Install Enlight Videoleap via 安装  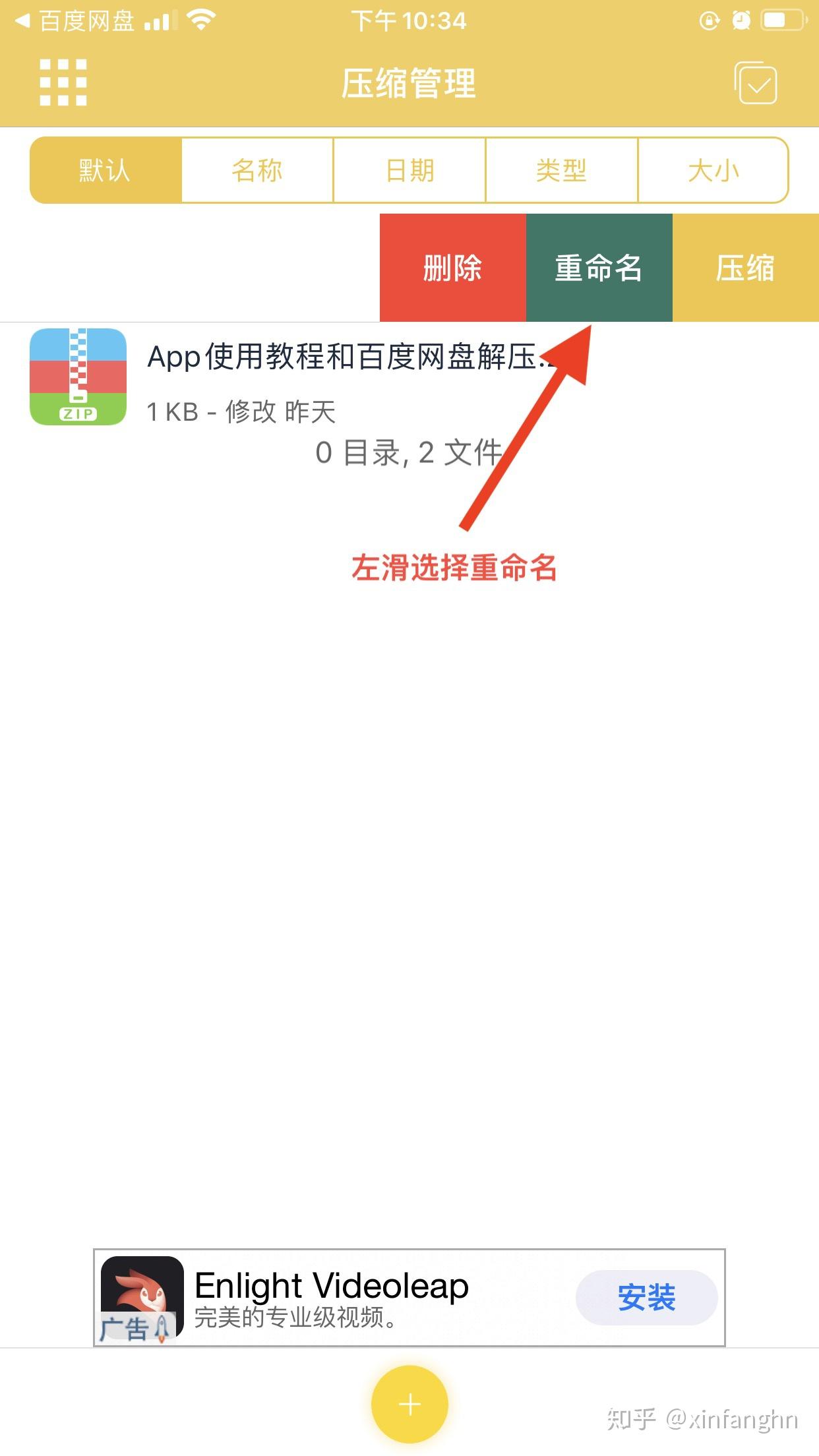coord(646,1298)
